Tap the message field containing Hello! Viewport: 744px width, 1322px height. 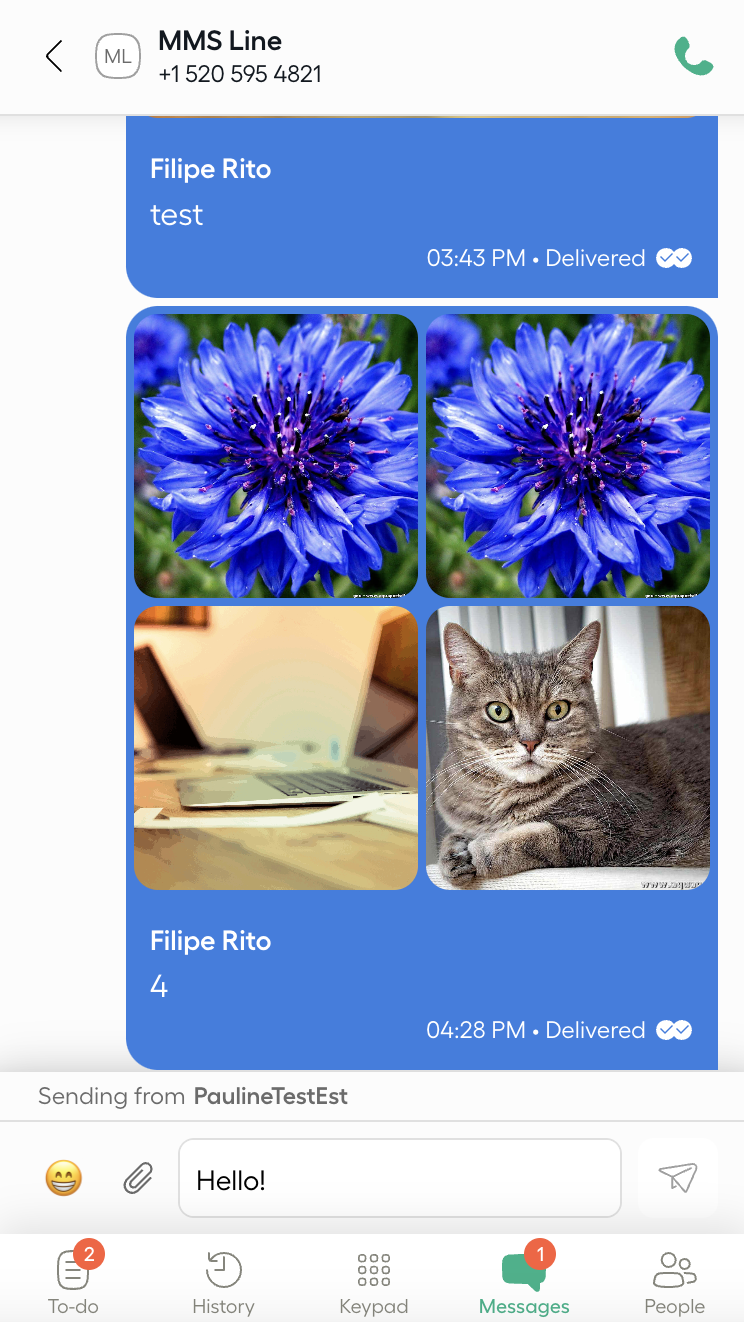coord(400,1178)
